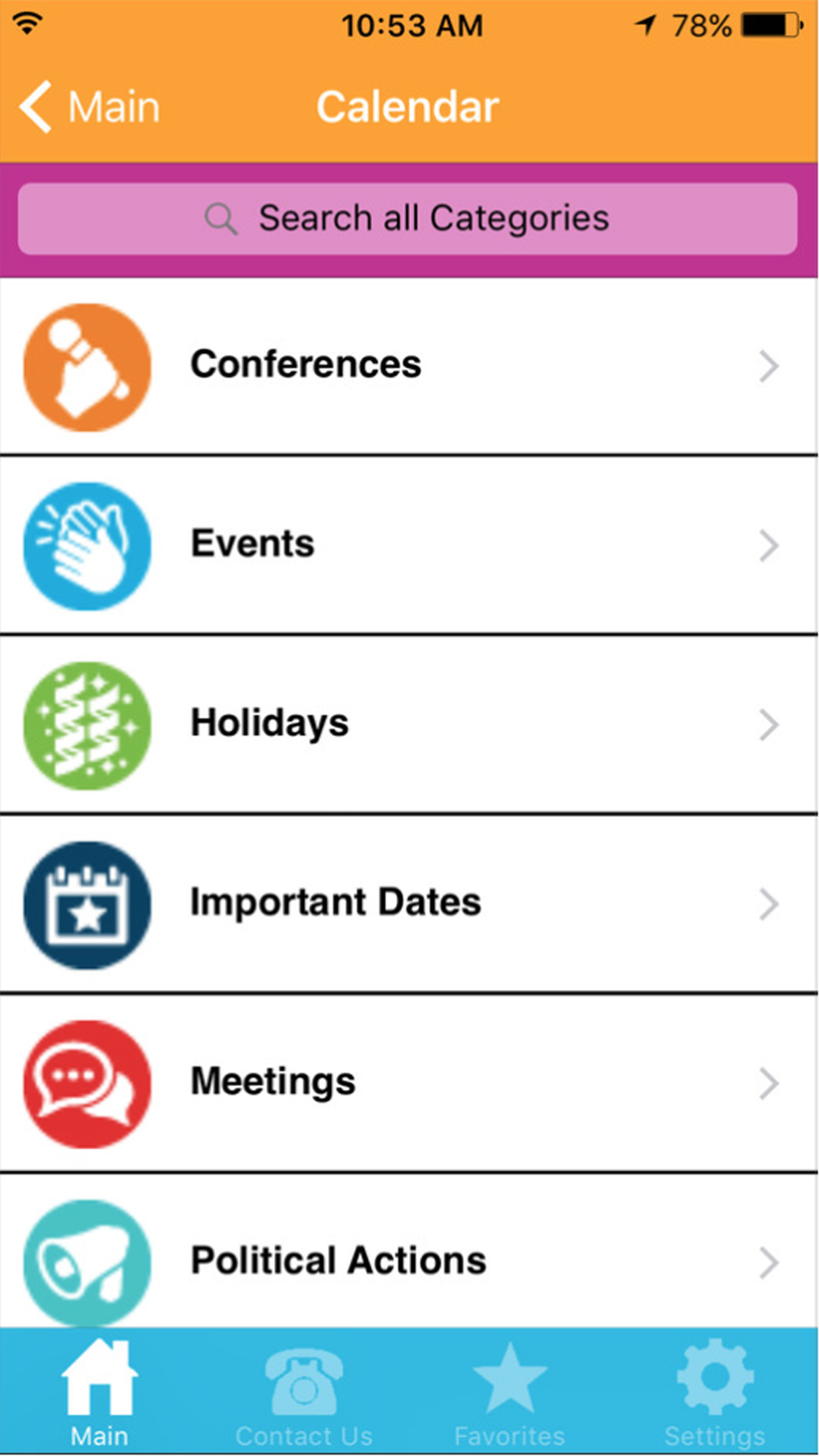819x1456 pixels.
Task: Switch to the Main home tab
Action: point(100,1393)
